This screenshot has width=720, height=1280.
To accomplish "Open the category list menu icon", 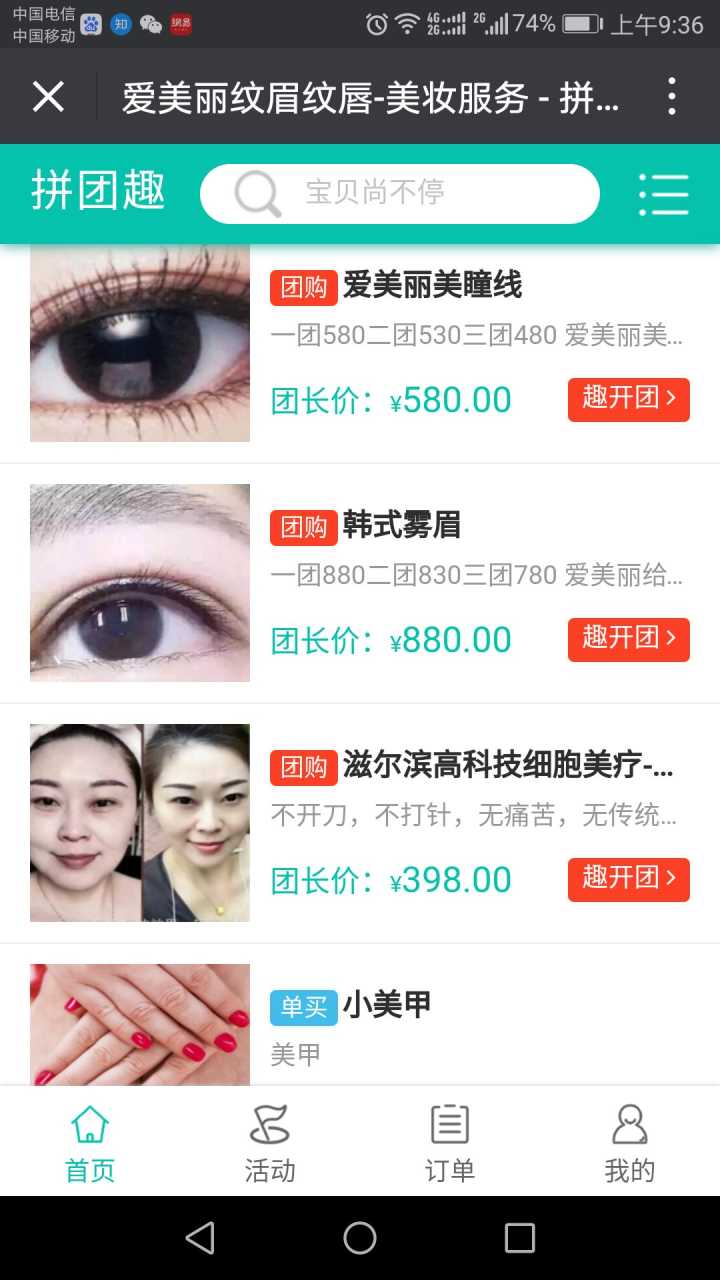I will [664, 193].
